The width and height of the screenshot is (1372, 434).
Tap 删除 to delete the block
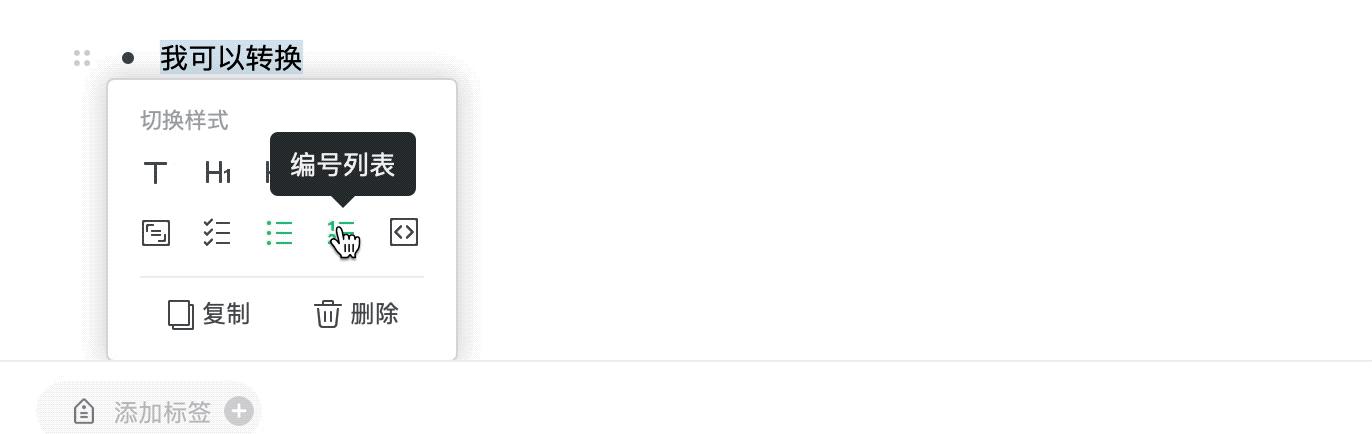point(357,314)
